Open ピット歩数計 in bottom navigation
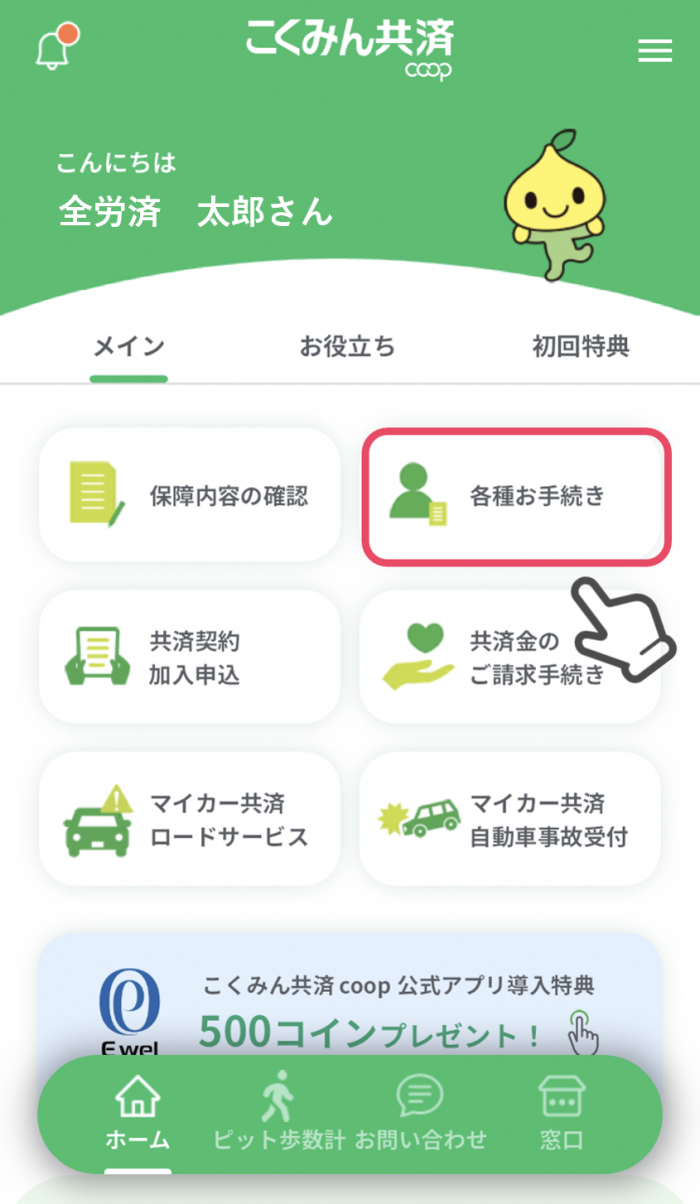This screenshot has width=700, height=1204. 278,1112
